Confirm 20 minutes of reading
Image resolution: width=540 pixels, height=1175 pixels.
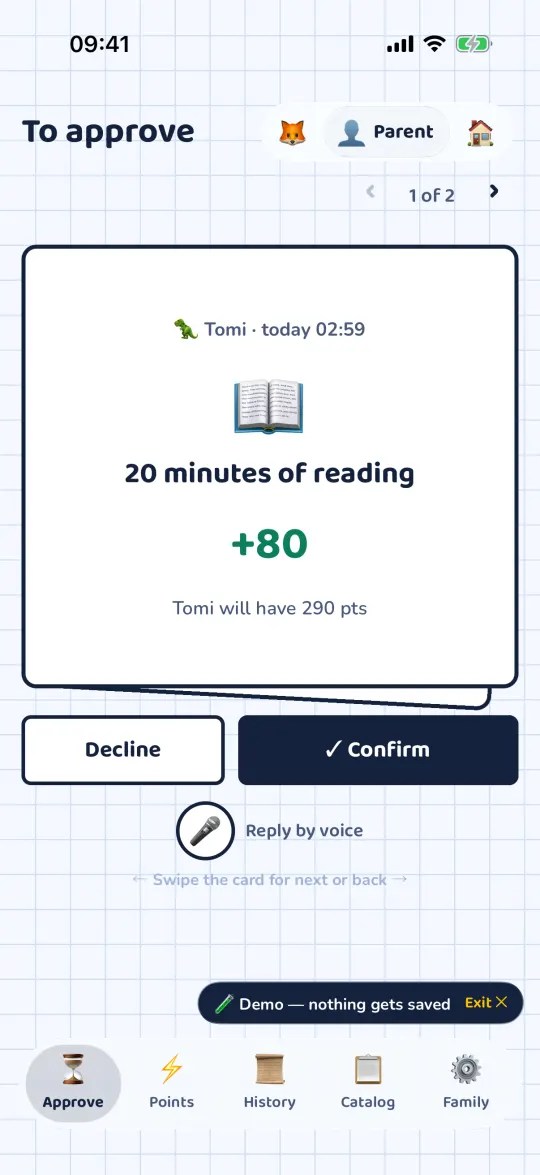[x=378, y=750]
